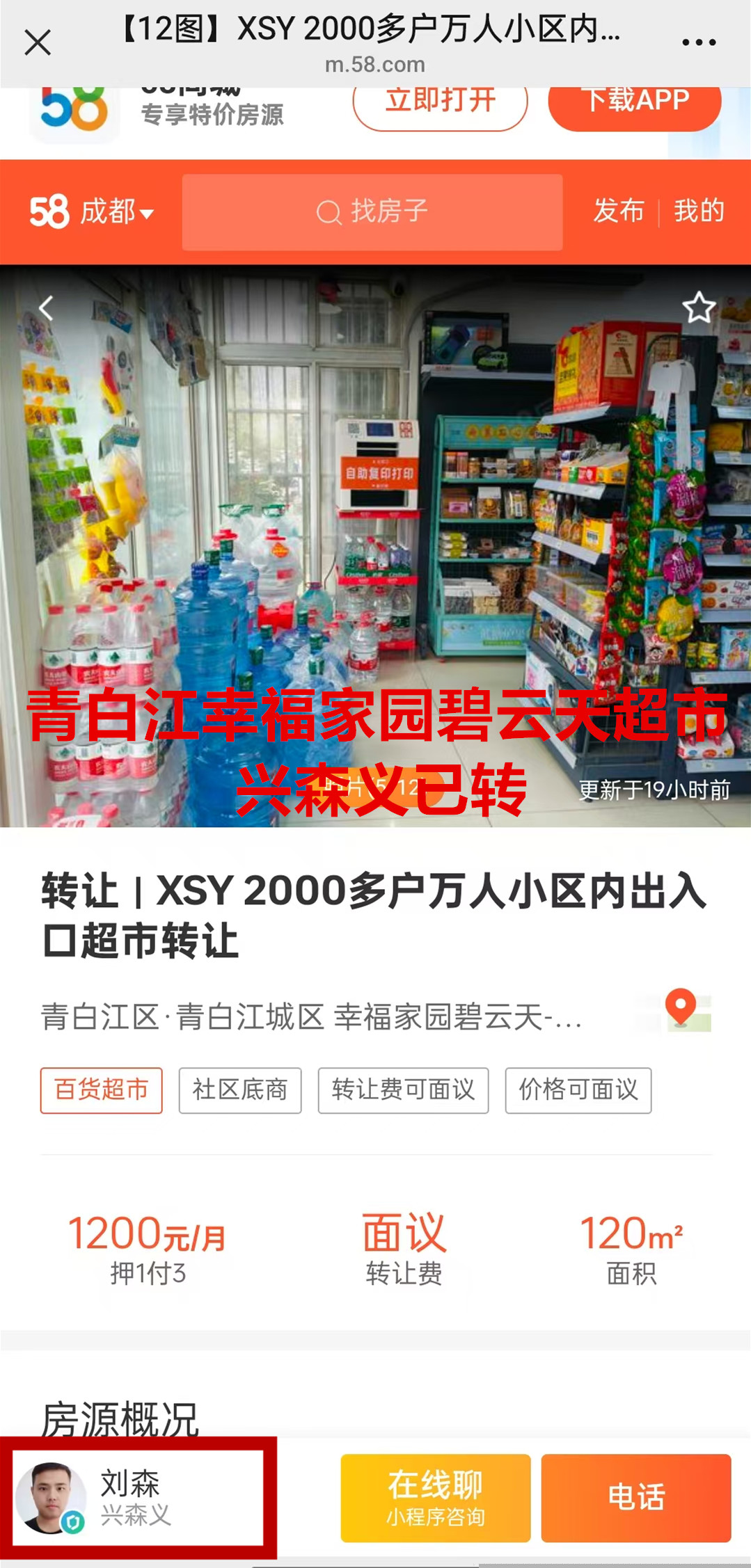Open the three-dot overflow menu
Viewport: 751px width, 1568px height.
coord(699,42)
